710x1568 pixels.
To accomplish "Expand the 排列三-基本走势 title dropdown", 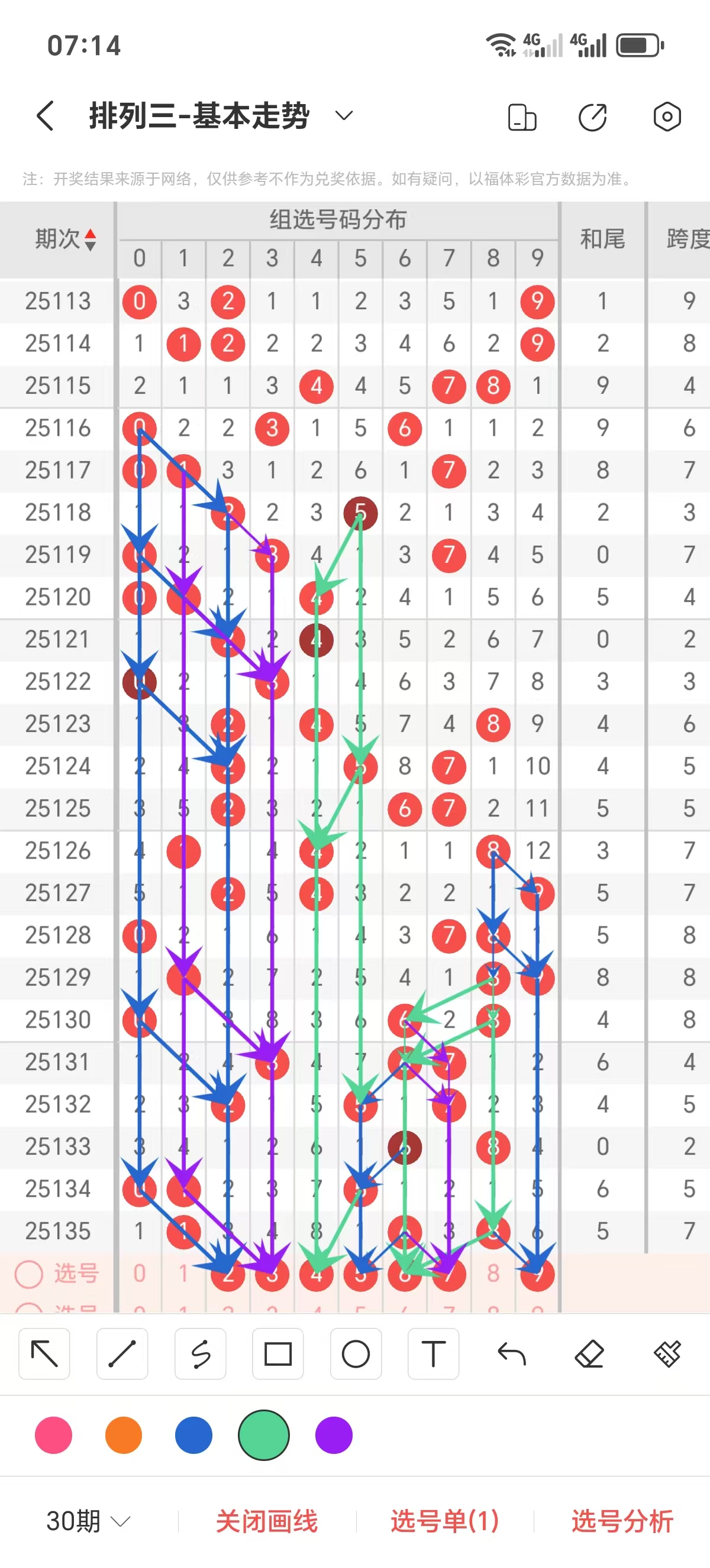I will coord(344,116).
